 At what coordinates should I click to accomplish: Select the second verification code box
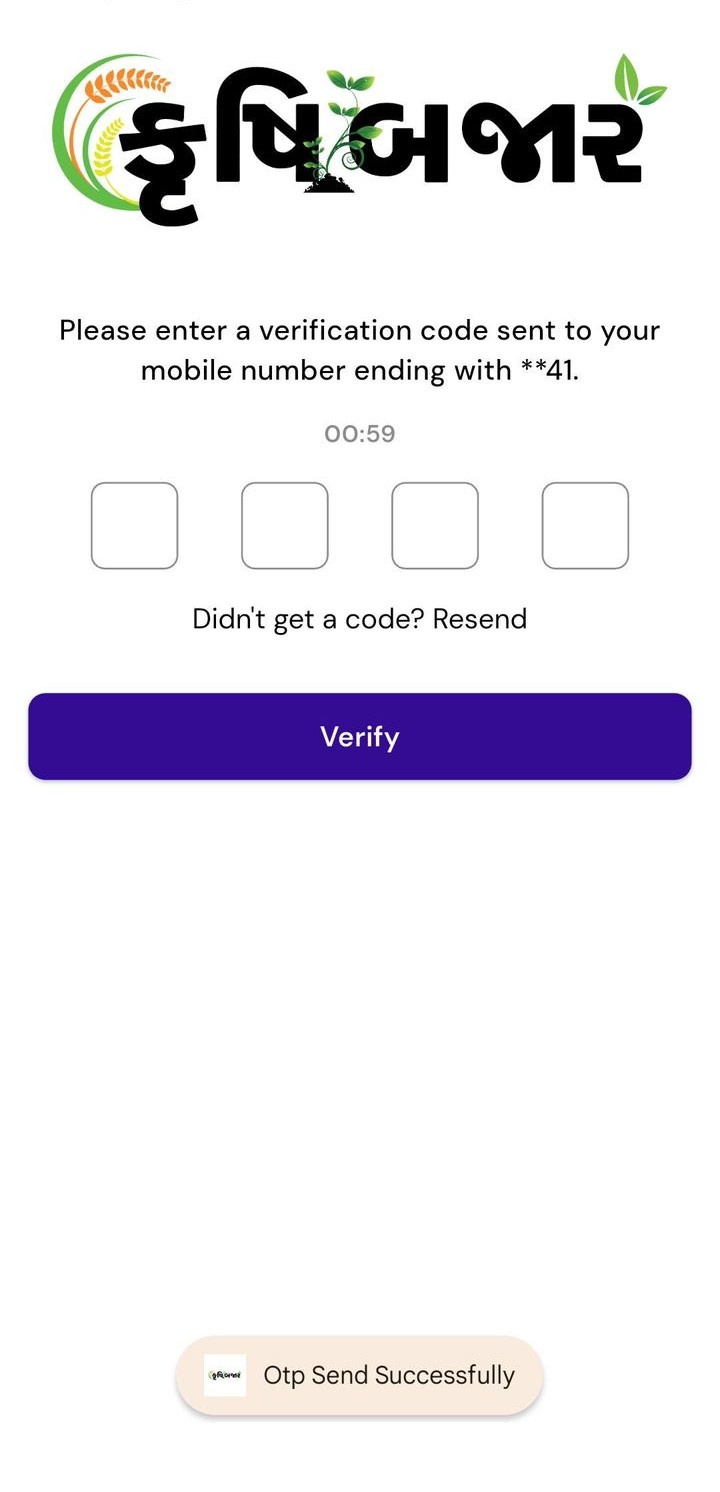point(284,526)
